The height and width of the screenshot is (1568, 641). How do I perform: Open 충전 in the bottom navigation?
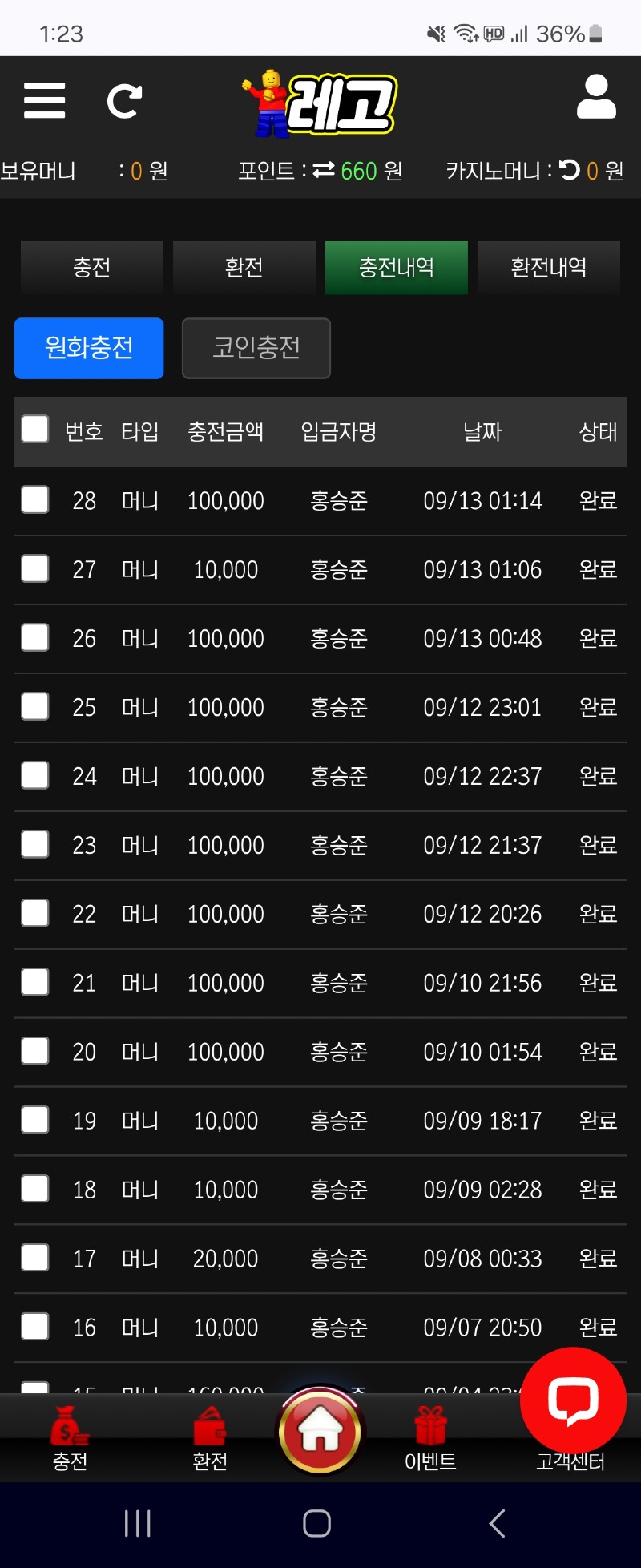point(70,1439)
